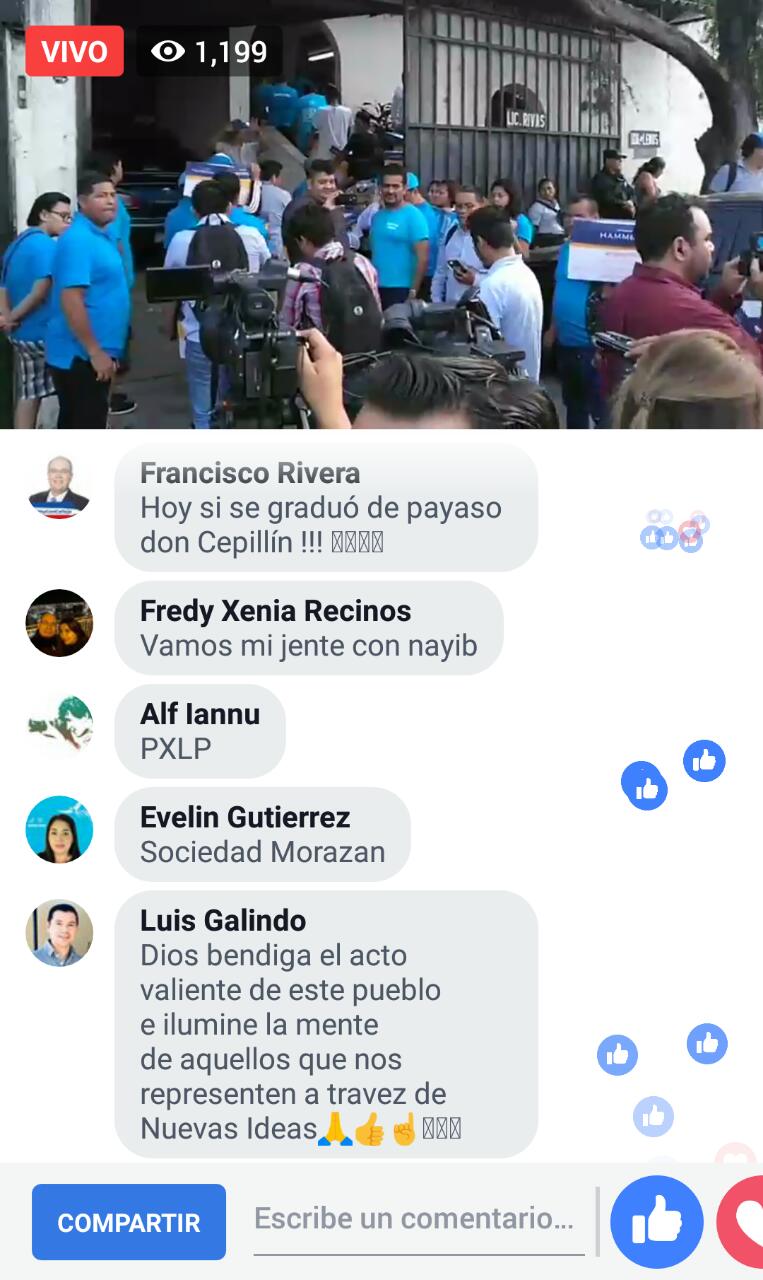Open Fredy Xenia Recinos' profile picture

[59, 623]
